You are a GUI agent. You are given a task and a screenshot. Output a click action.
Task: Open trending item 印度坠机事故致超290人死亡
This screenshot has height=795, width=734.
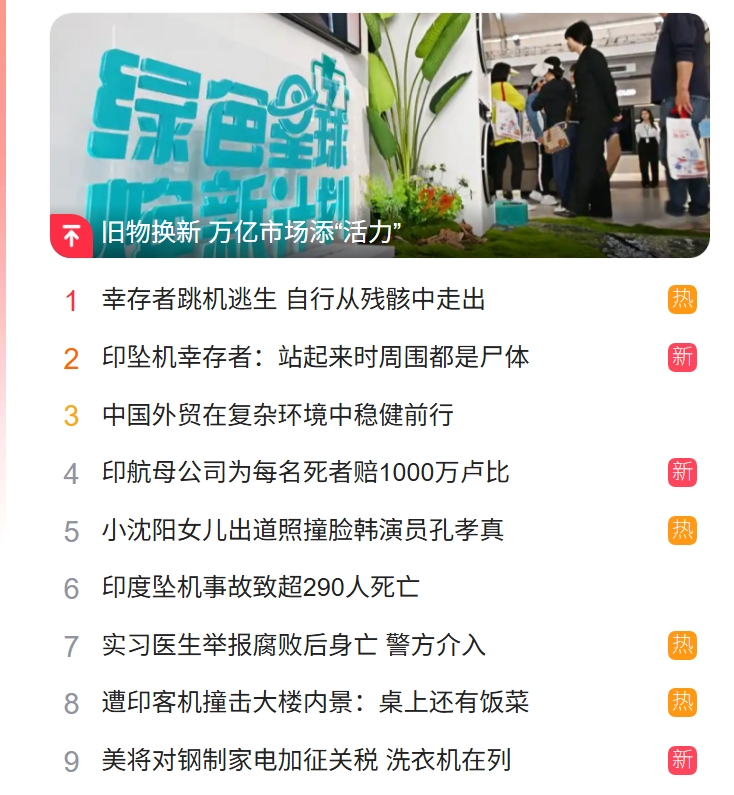pyautogui.click(x=260, y=587)
